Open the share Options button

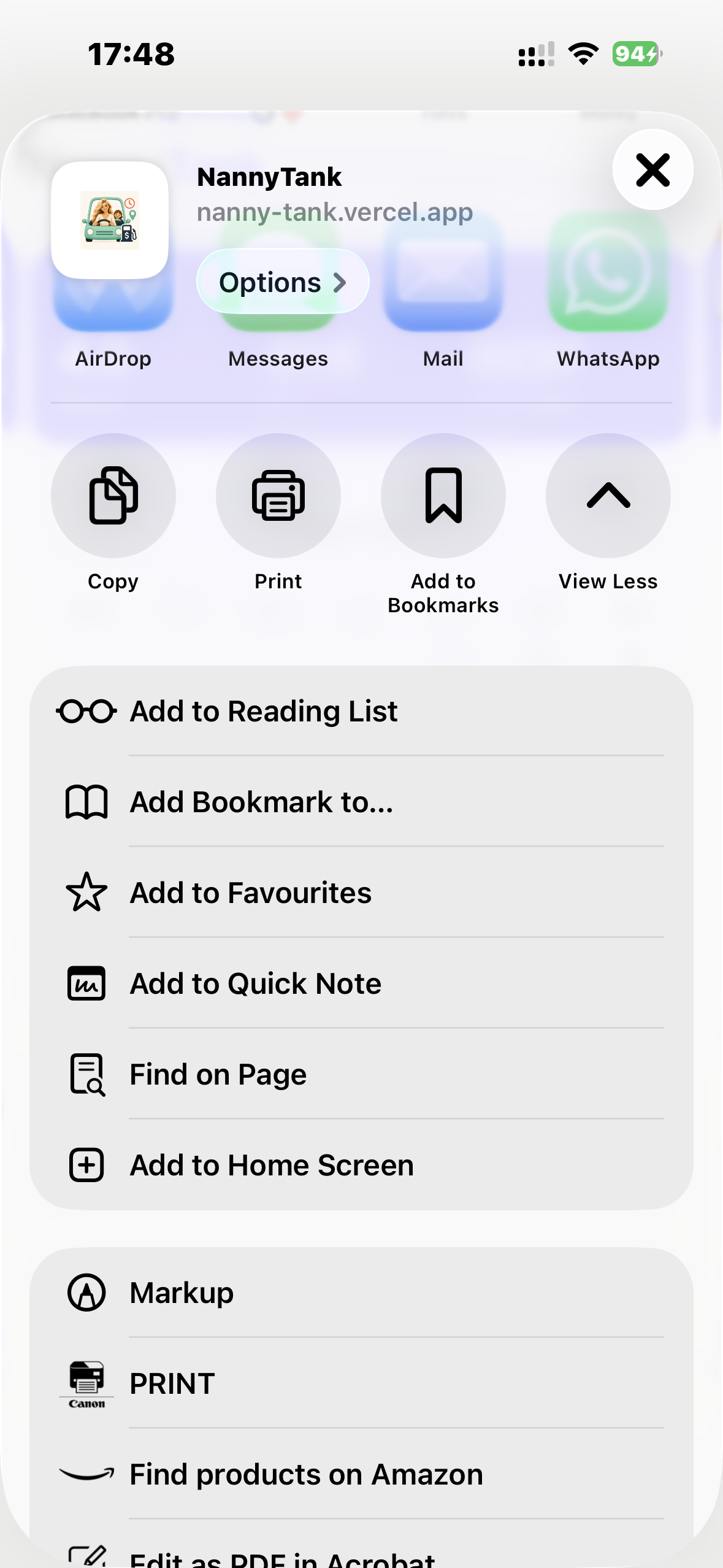[283, 282]
